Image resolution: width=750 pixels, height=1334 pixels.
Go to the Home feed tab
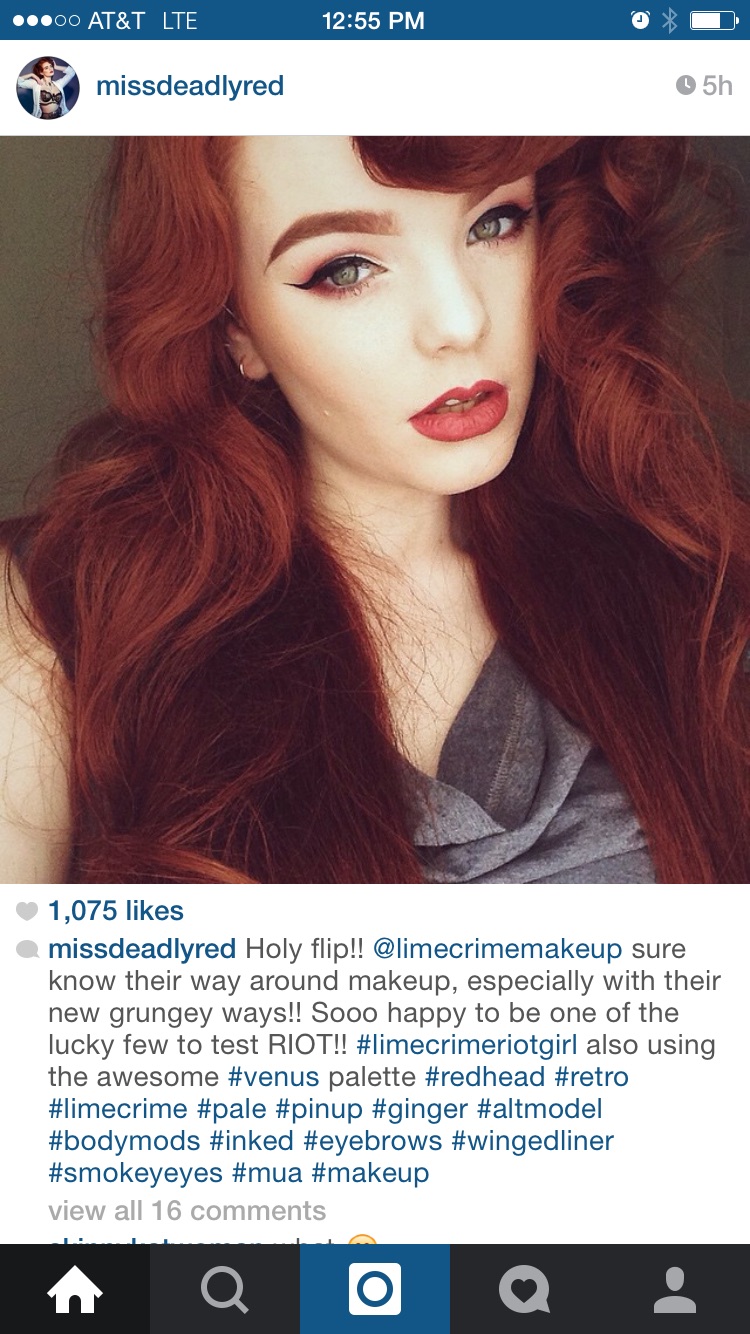coord(75,1290)
